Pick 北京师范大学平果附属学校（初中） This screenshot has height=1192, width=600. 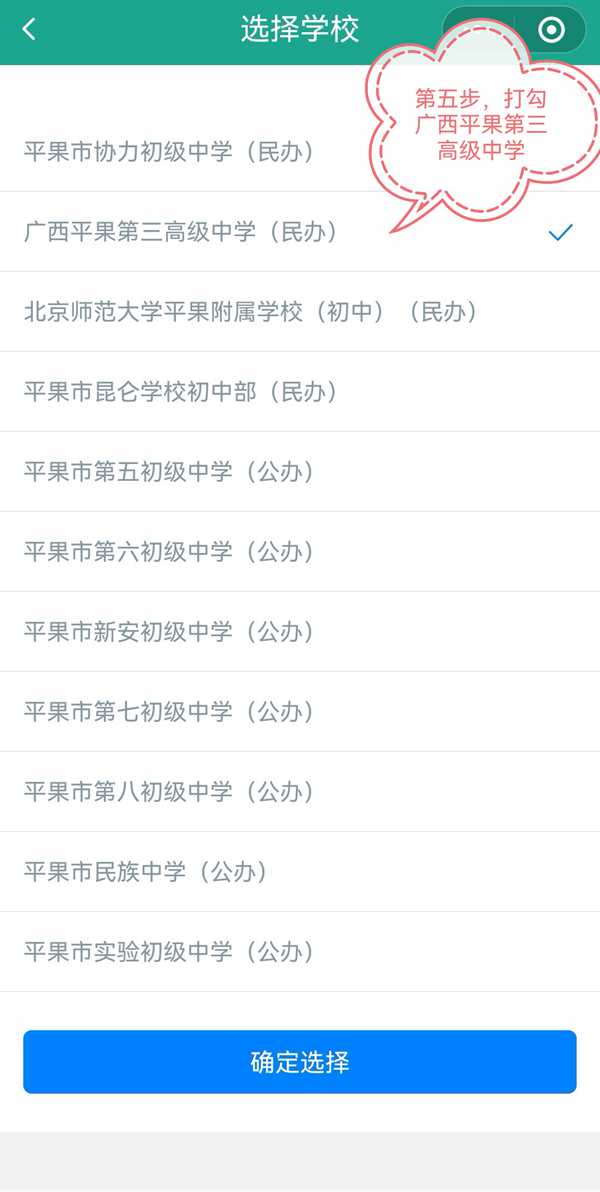250,312
